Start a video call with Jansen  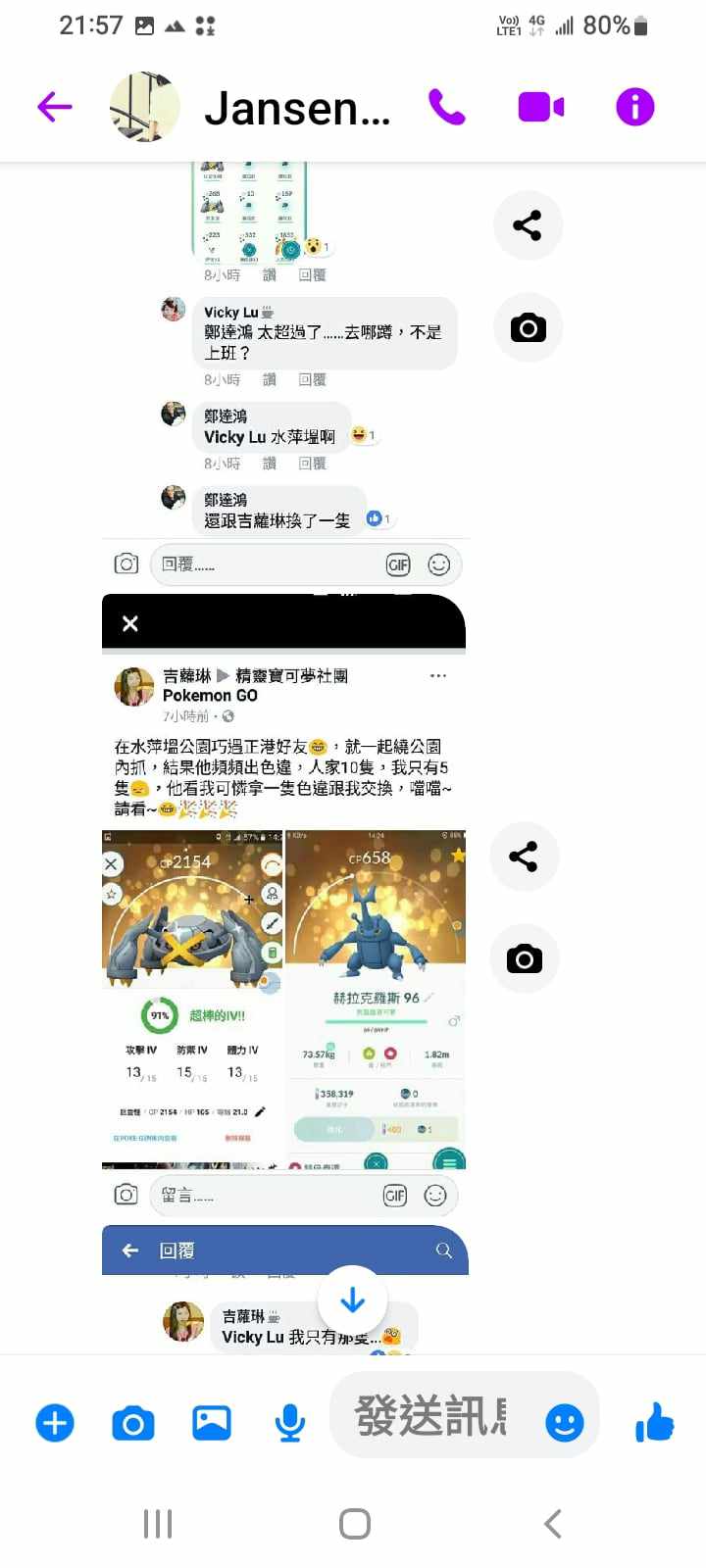[540, 107]
